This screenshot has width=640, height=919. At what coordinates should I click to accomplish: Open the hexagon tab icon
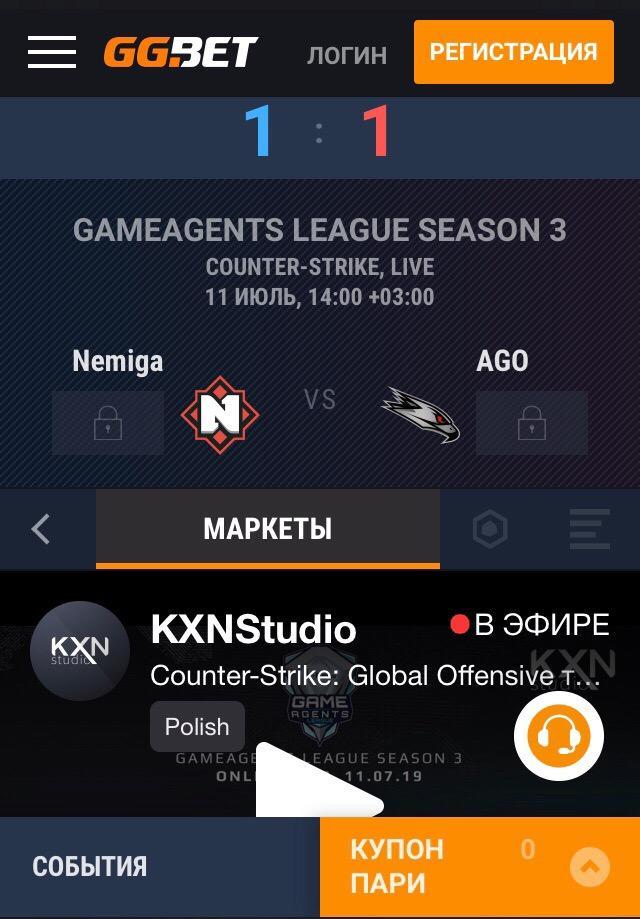pyautogui.click(x=490, y=529)
